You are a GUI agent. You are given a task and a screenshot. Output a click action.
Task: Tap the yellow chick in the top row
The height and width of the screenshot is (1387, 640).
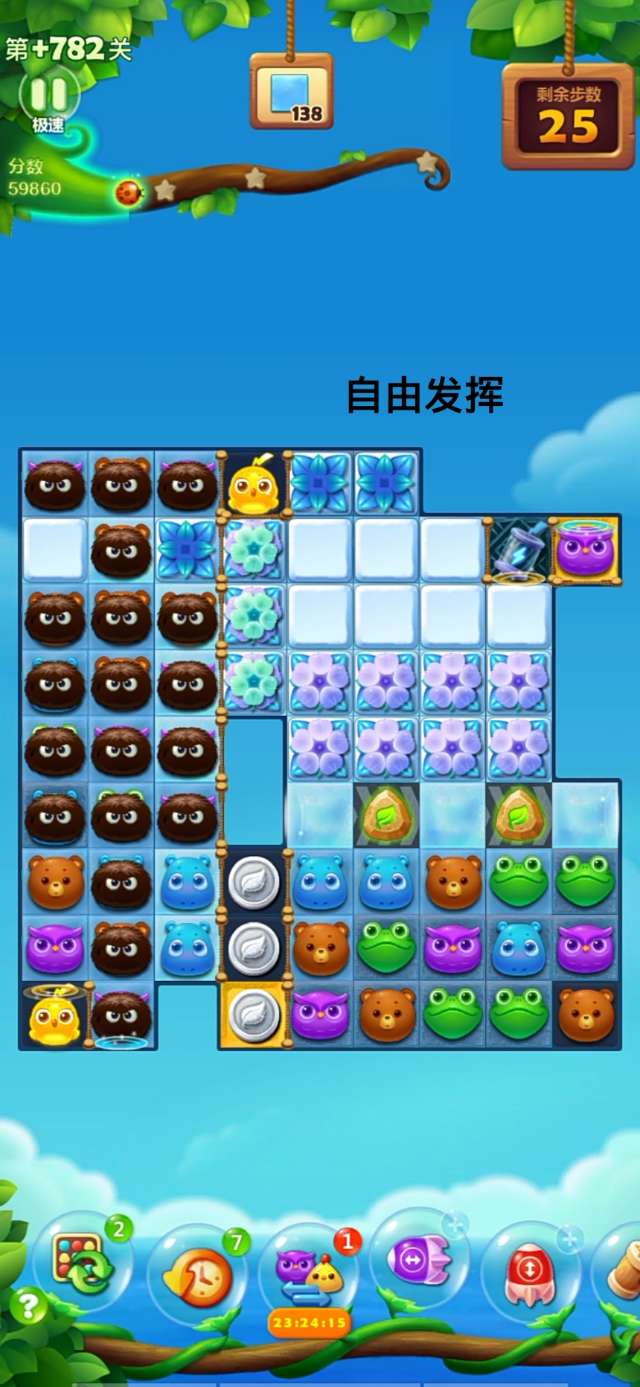252,486
